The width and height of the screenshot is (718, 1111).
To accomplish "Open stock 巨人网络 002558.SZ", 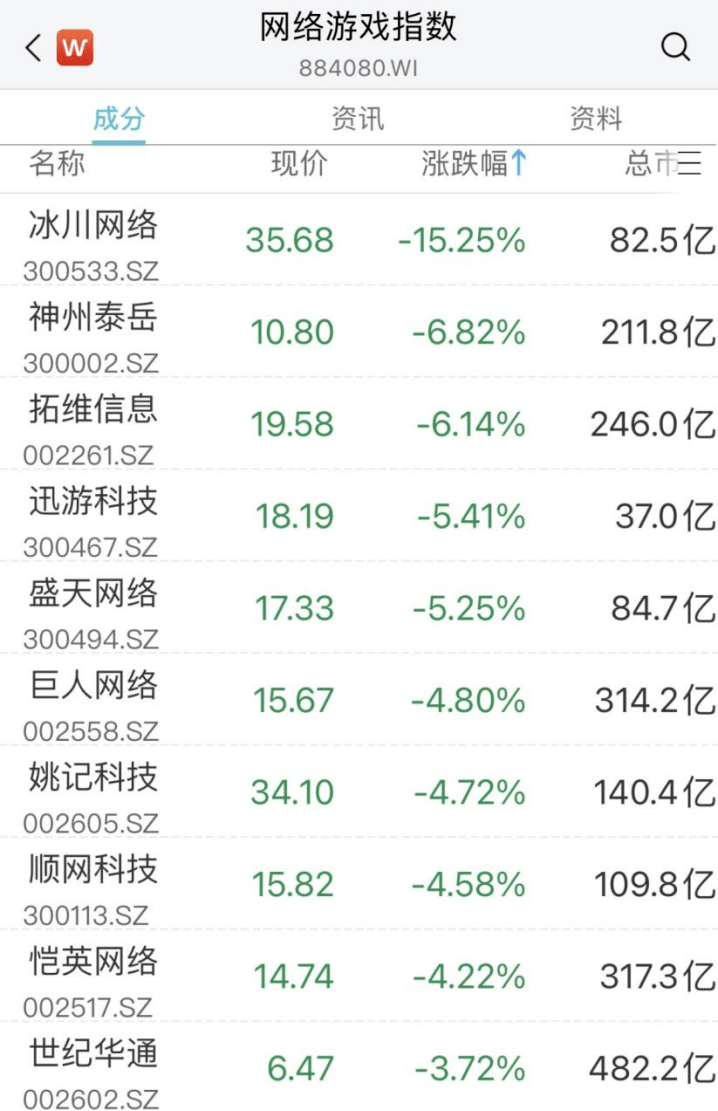I will pyautogui.click(x=93, y=700).
